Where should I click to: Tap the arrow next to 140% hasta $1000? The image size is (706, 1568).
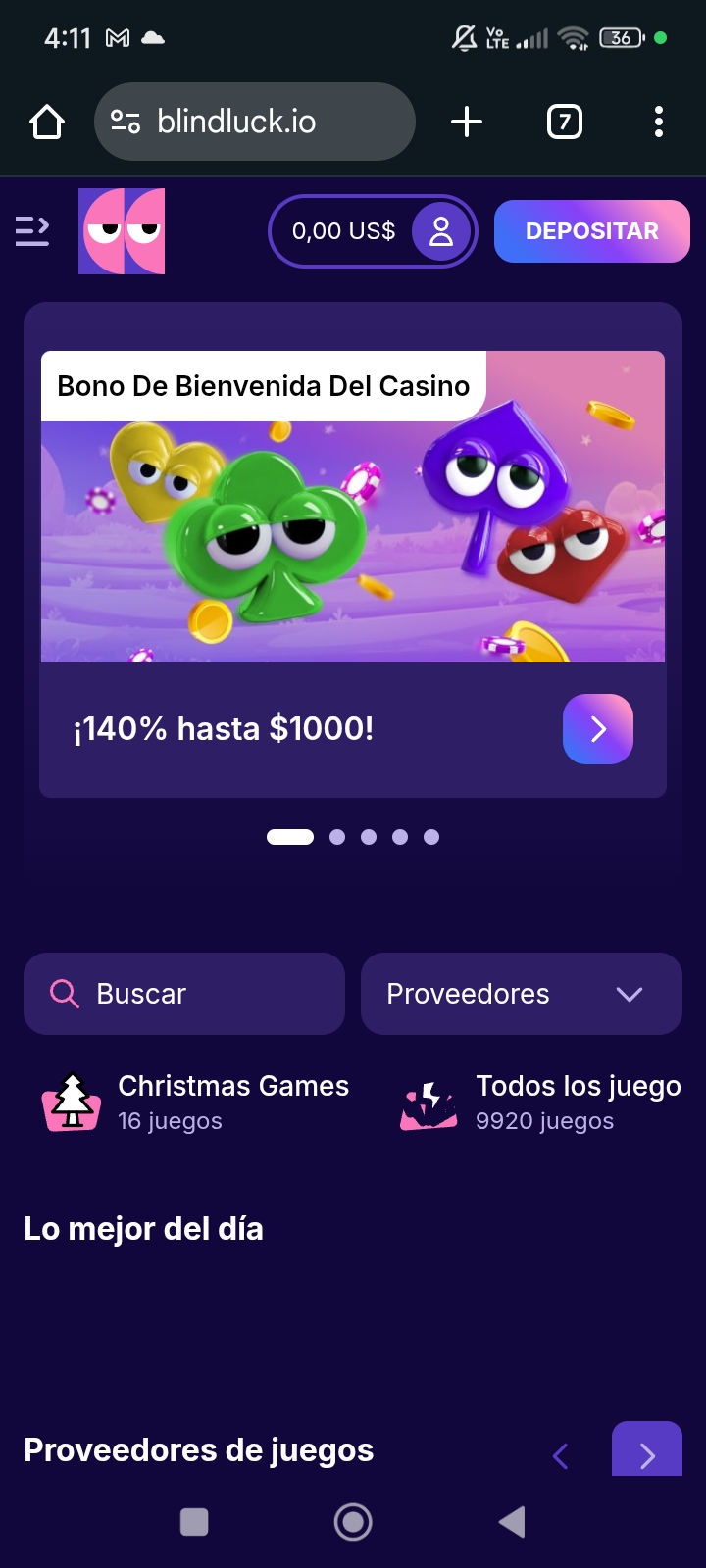pos(598,729)
